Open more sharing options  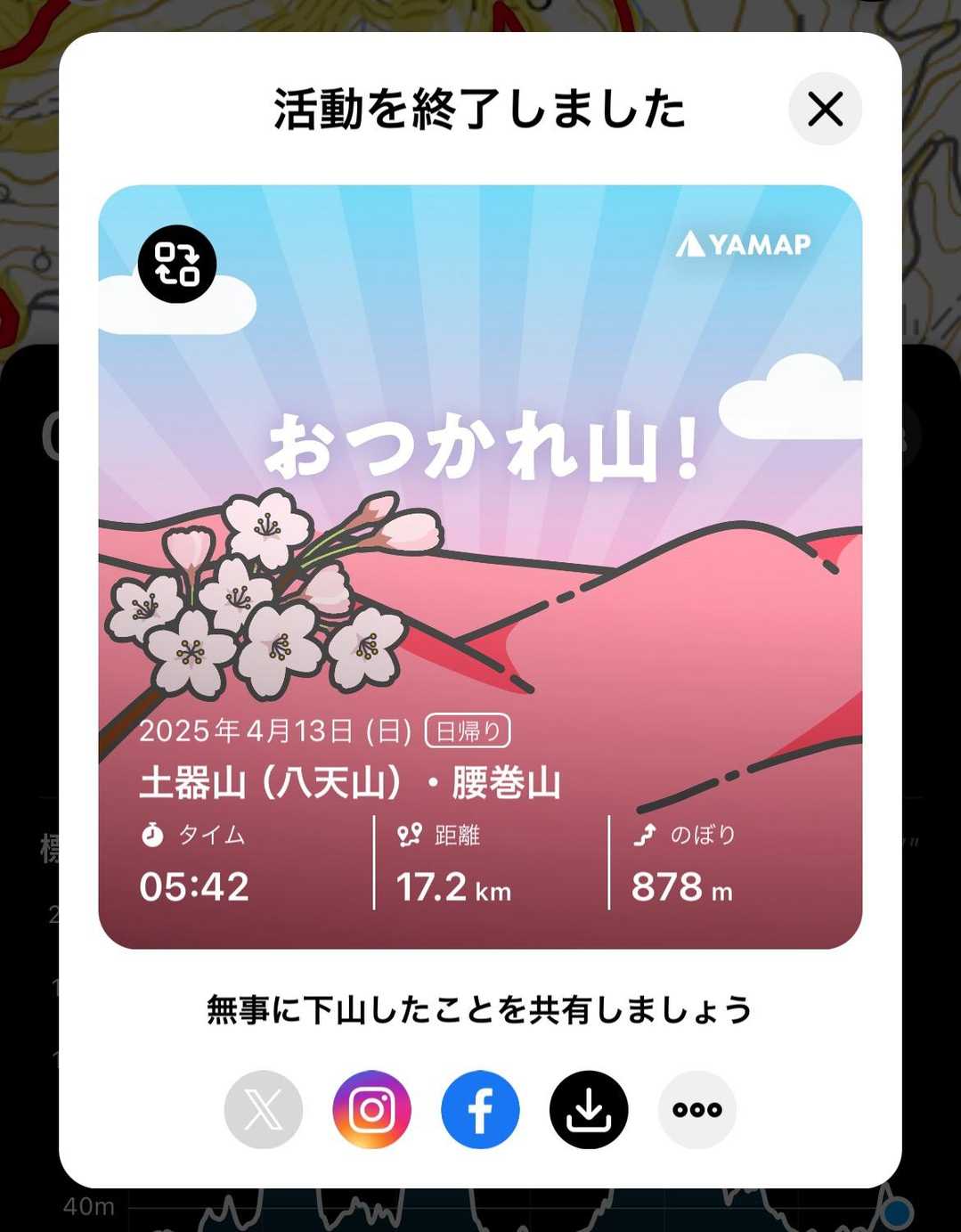click(697, 1110)
